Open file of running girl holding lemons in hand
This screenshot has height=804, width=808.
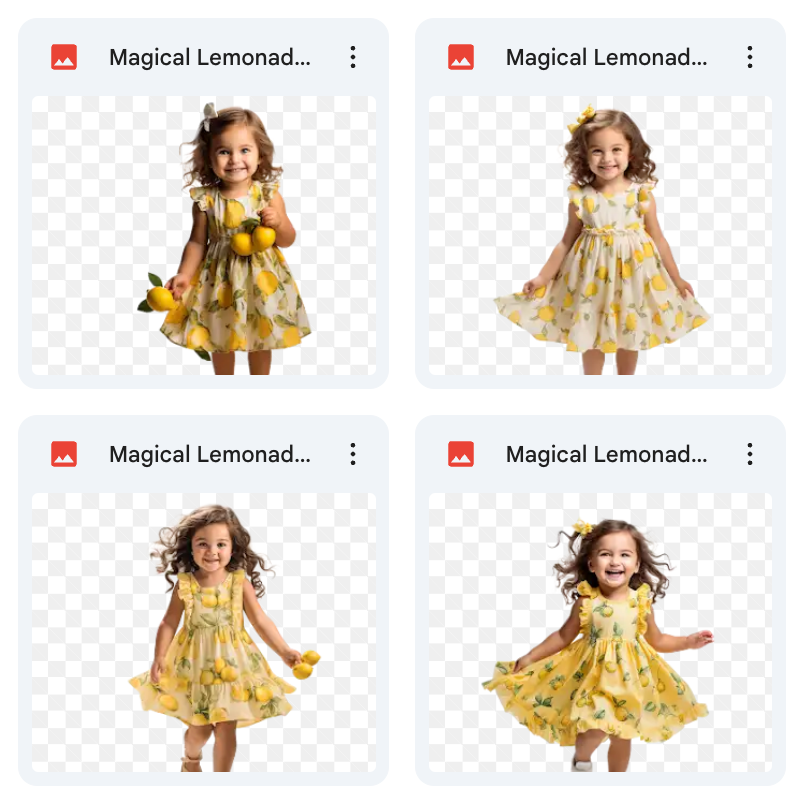(204, 632)
